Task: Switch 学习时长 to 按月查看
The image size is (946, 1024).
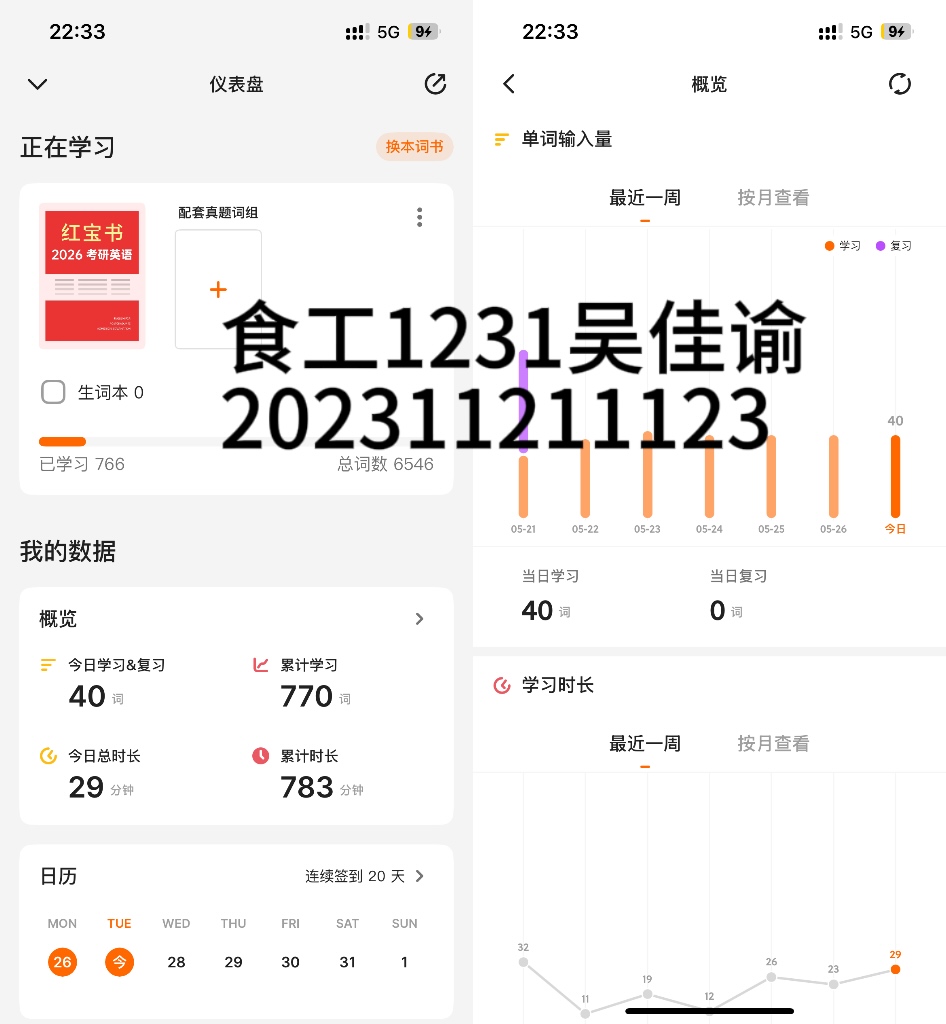Action: click(773, 743)
